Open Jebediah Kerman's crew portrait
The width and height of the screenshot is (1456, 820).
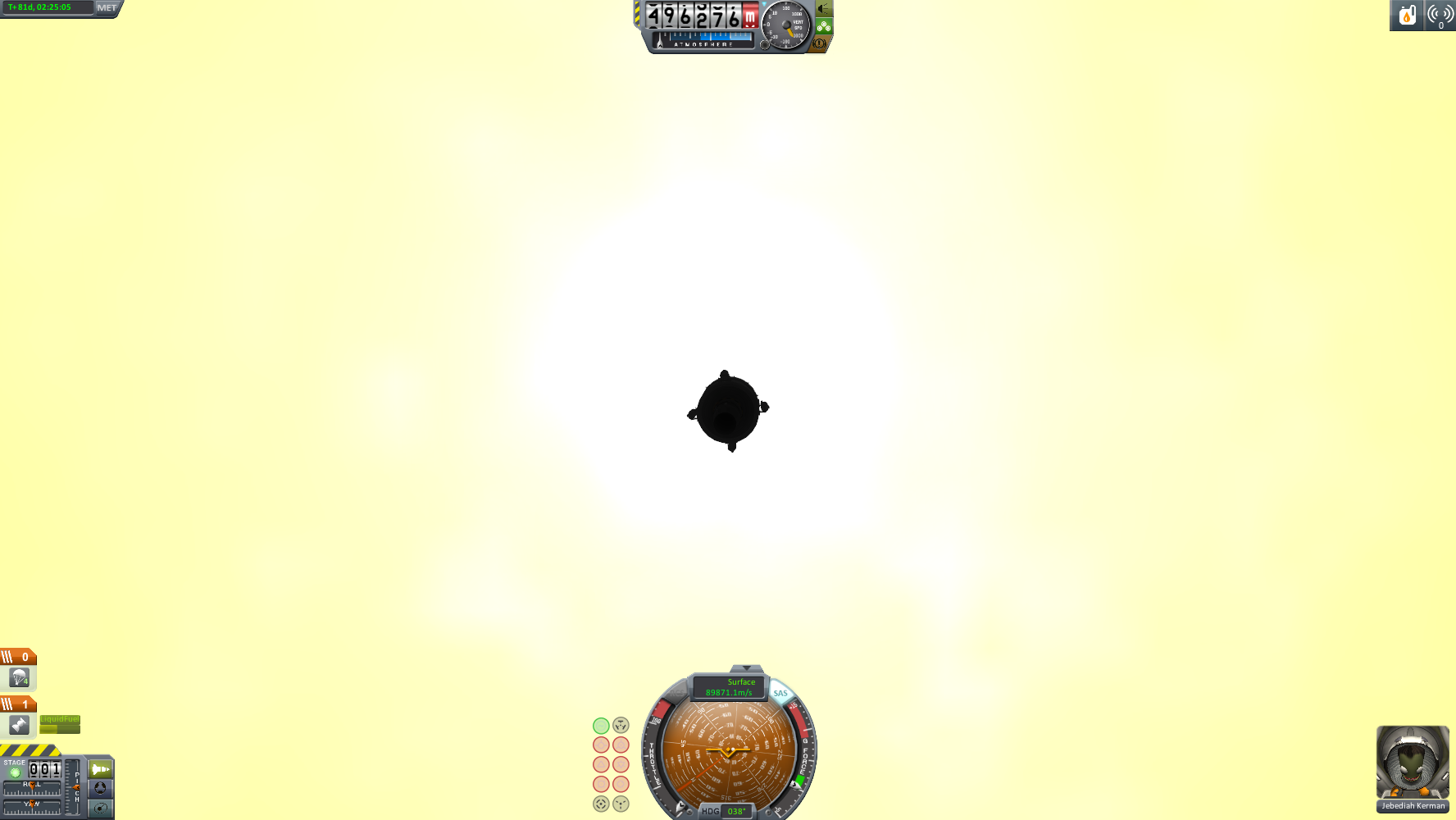click(1412, 763)
